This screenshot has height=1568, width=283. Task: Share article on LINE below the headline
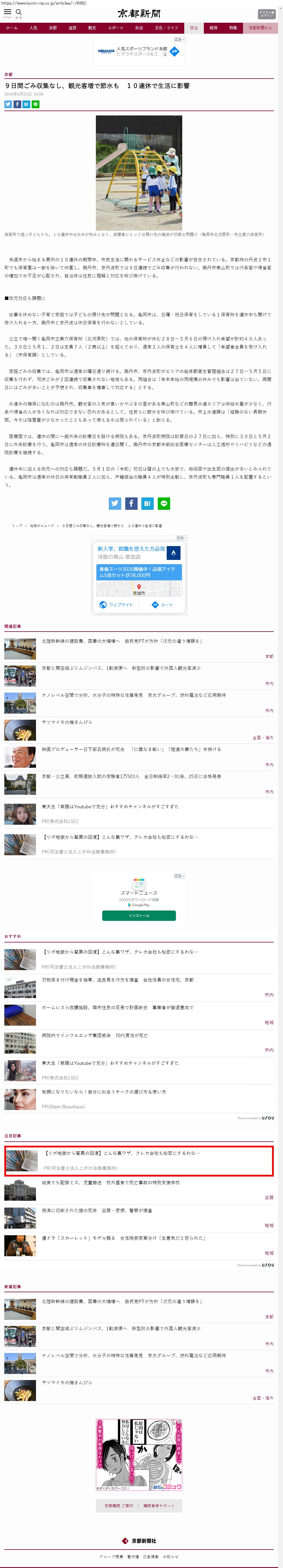point(35,104)
